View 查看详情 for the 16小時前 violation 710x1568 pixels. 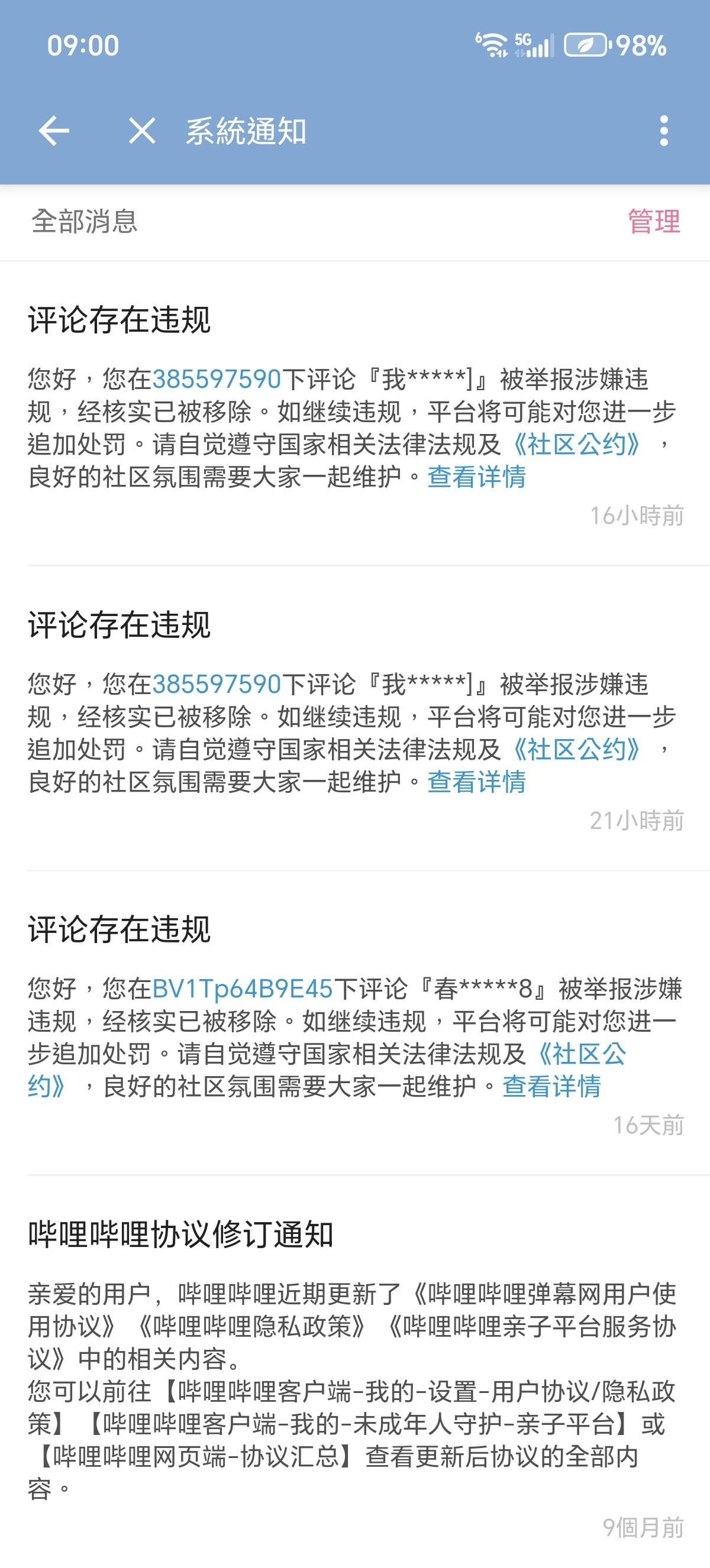point(477,477)
